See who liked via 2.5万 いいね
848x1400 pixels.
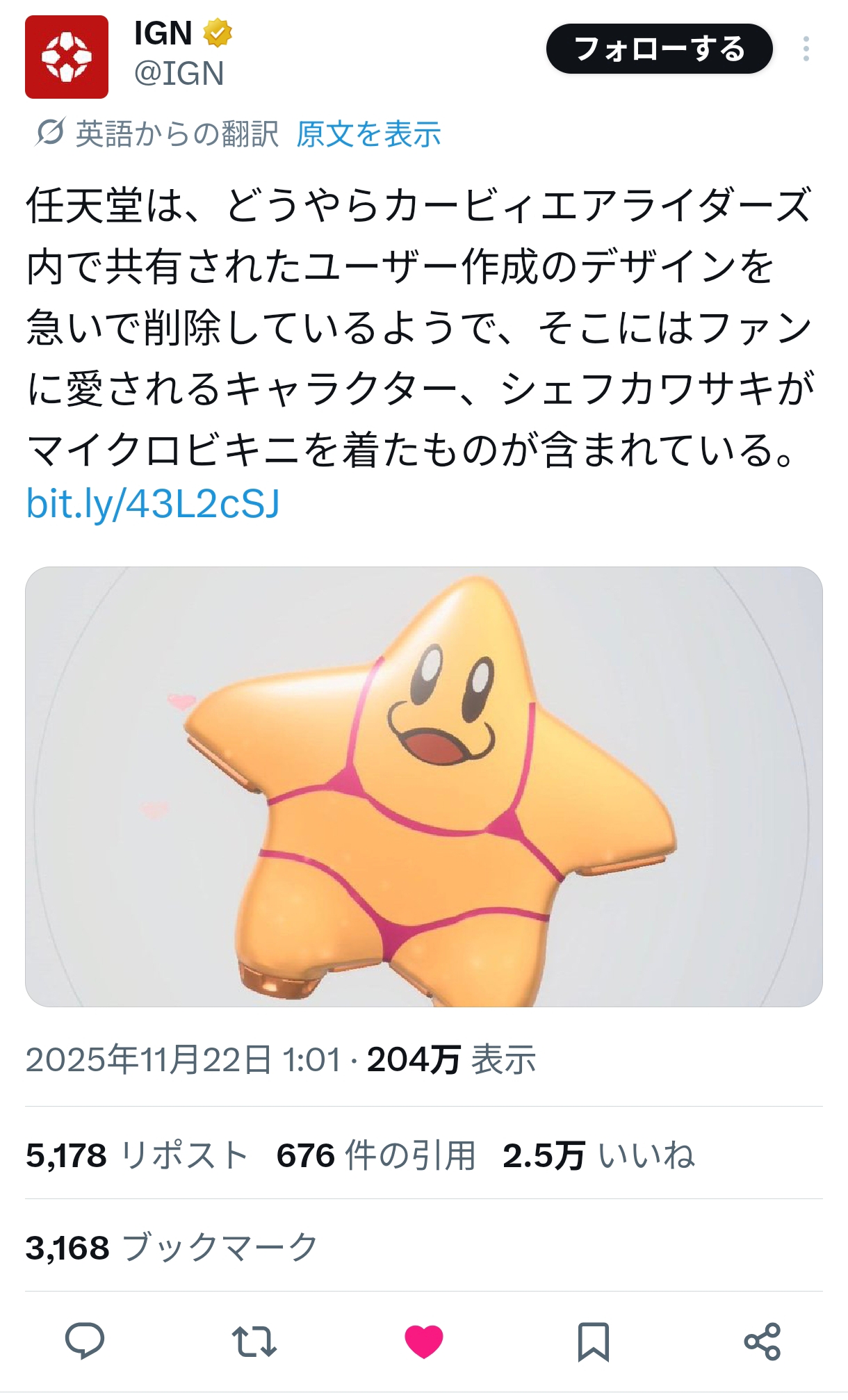[598, 1156]
